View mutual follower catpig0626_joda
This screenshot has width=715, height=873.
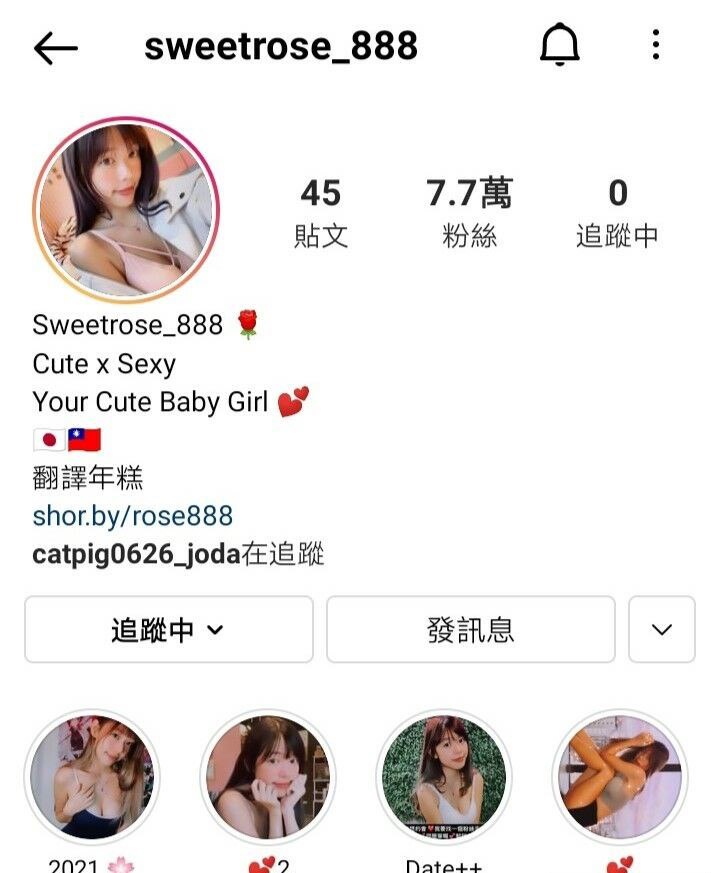136,554
